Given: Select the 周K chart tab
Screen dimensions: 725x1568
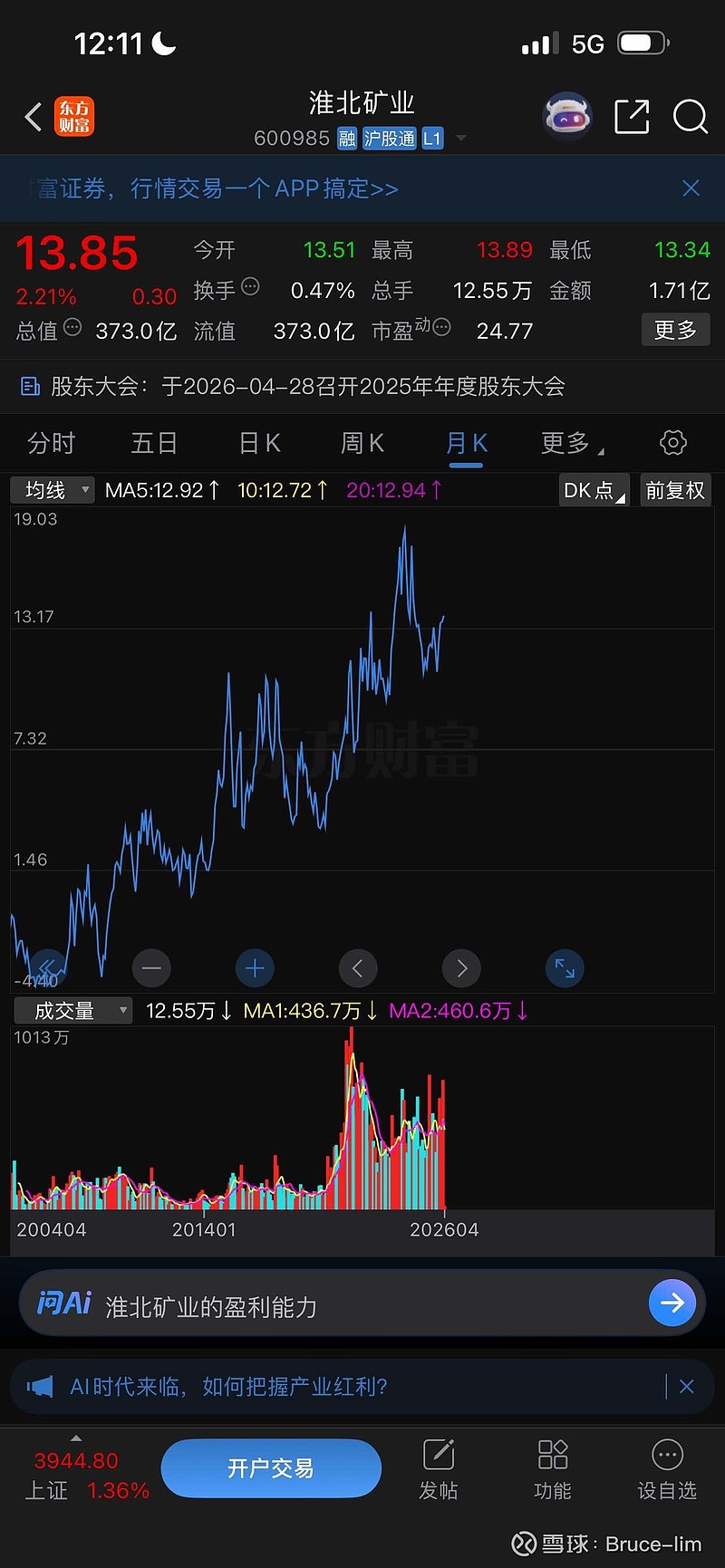Looking at the screenshot, I should 362,443.
